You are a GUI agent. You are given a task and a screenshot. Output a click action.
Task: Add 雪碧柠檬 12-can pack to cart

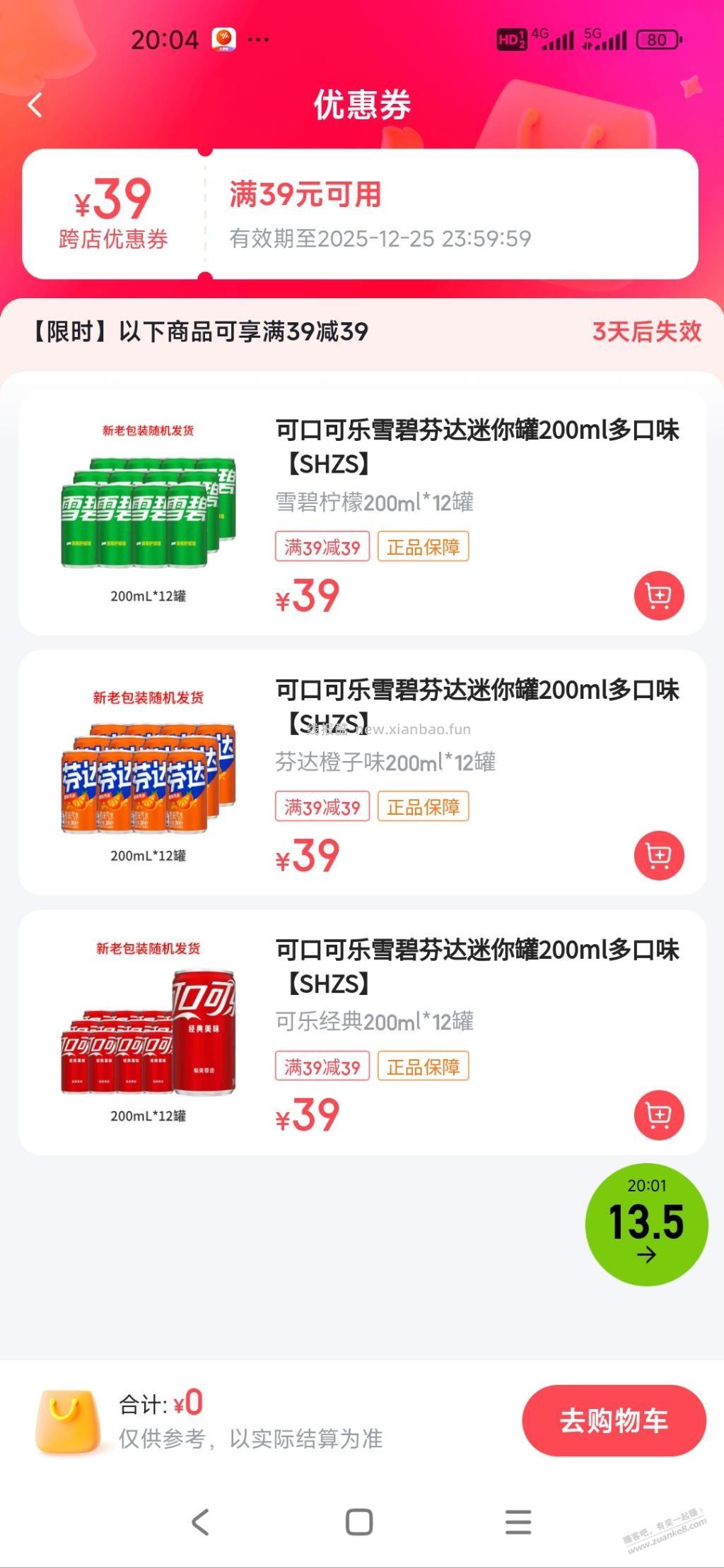click(x=658, y=596)
